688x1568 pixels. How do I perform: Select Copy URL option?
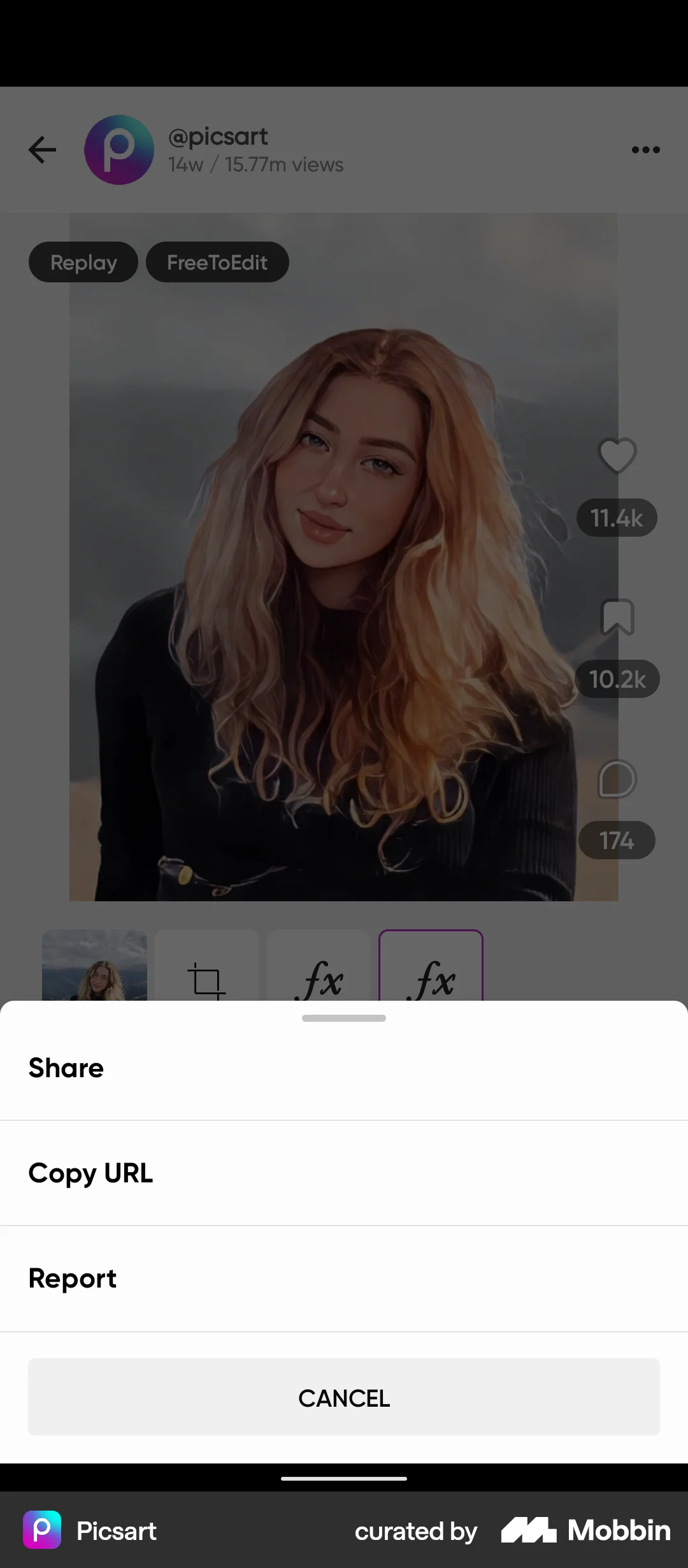coord(344,1173)
